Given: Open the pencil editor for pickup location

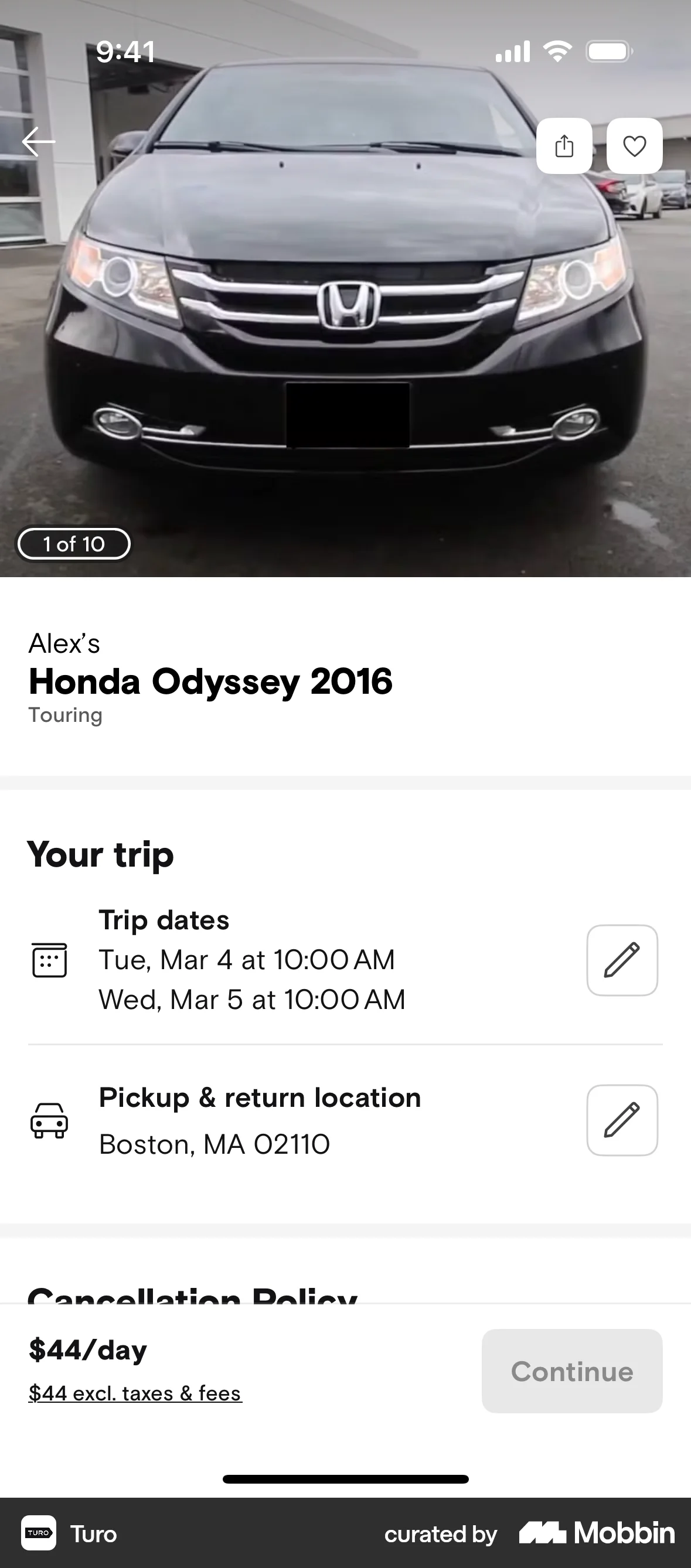Looking at the screenshot, I should click(x=622, y=1120).
